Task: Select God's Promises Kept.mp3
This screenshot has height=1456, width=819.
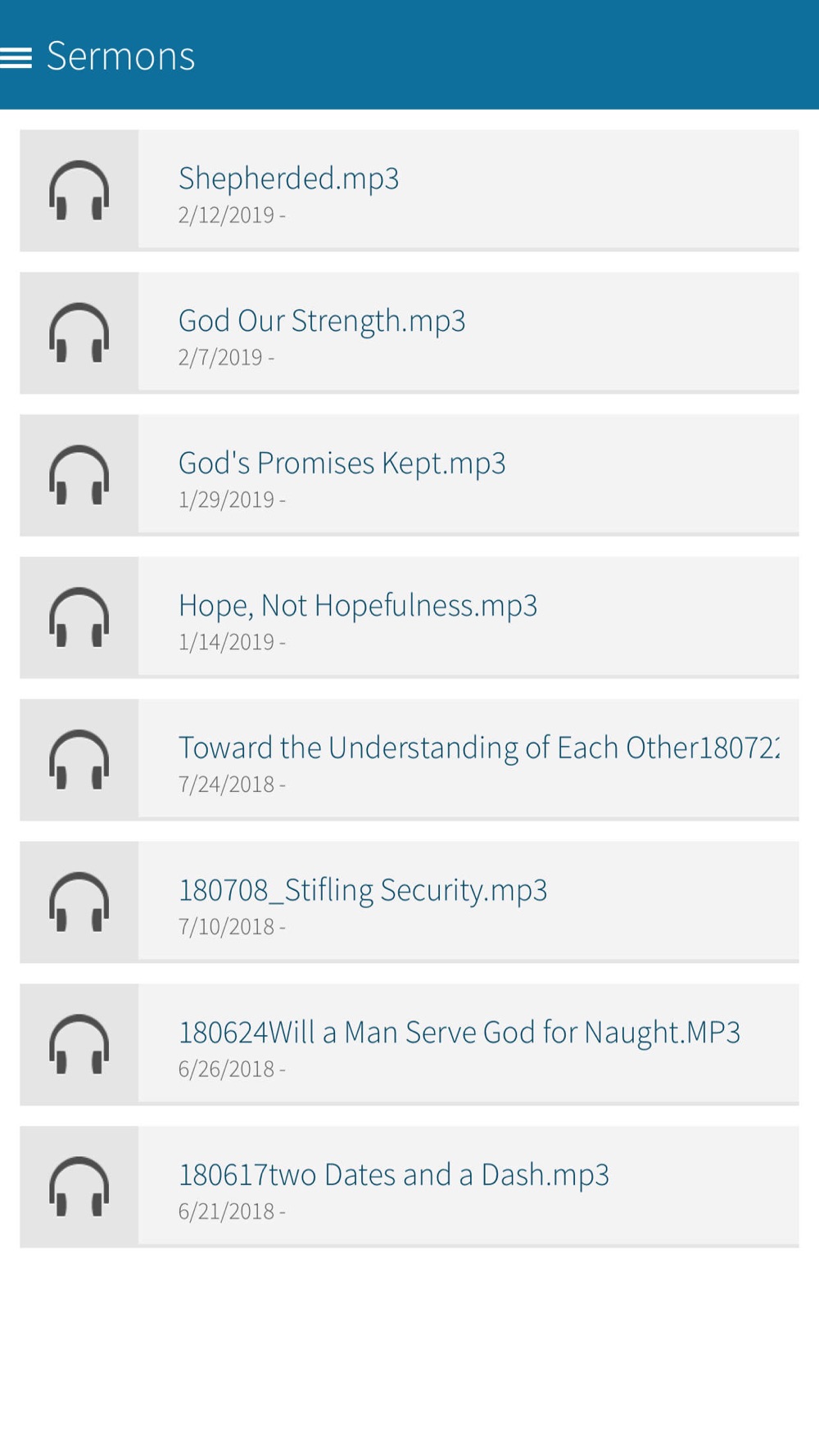Action: tap(409, 476)
